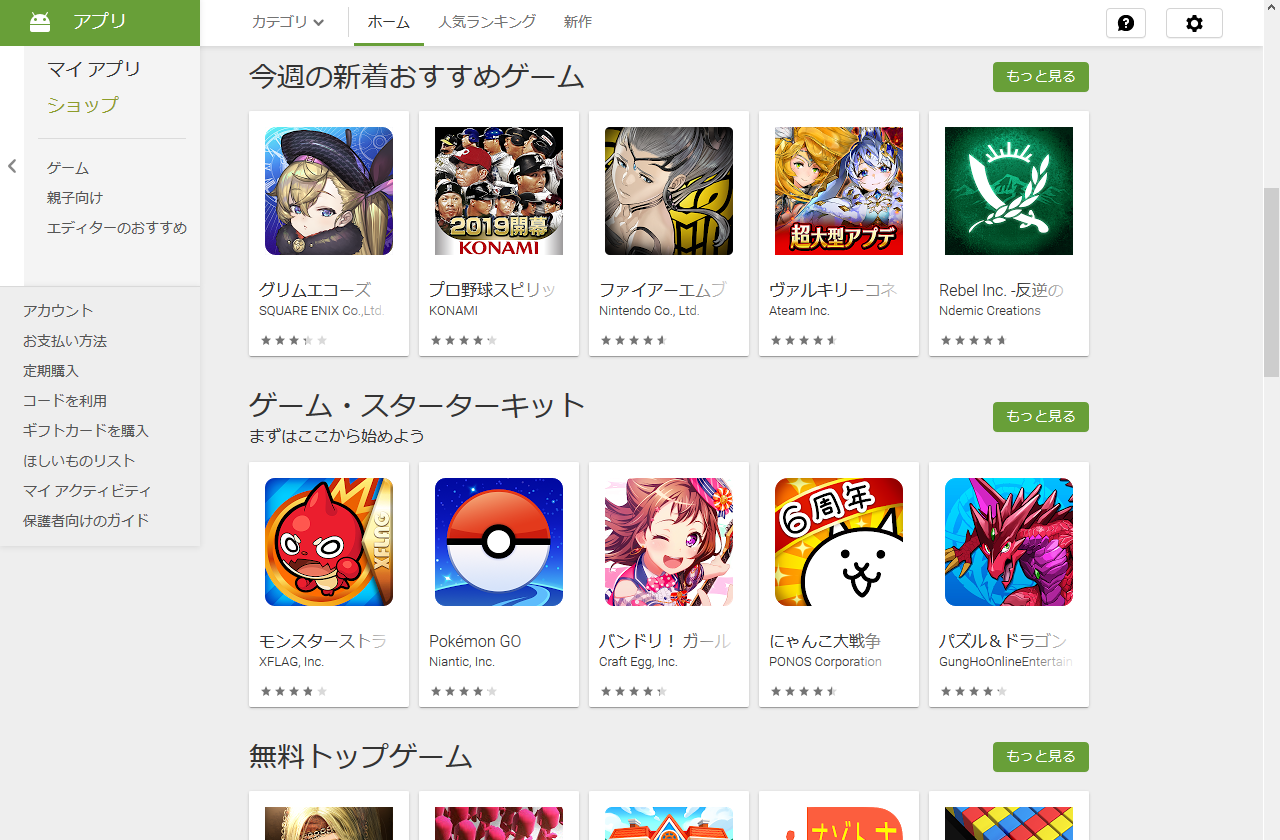
Task: Open エディターのおすすめ in the sidebar
Action: (x=117, y=228)
